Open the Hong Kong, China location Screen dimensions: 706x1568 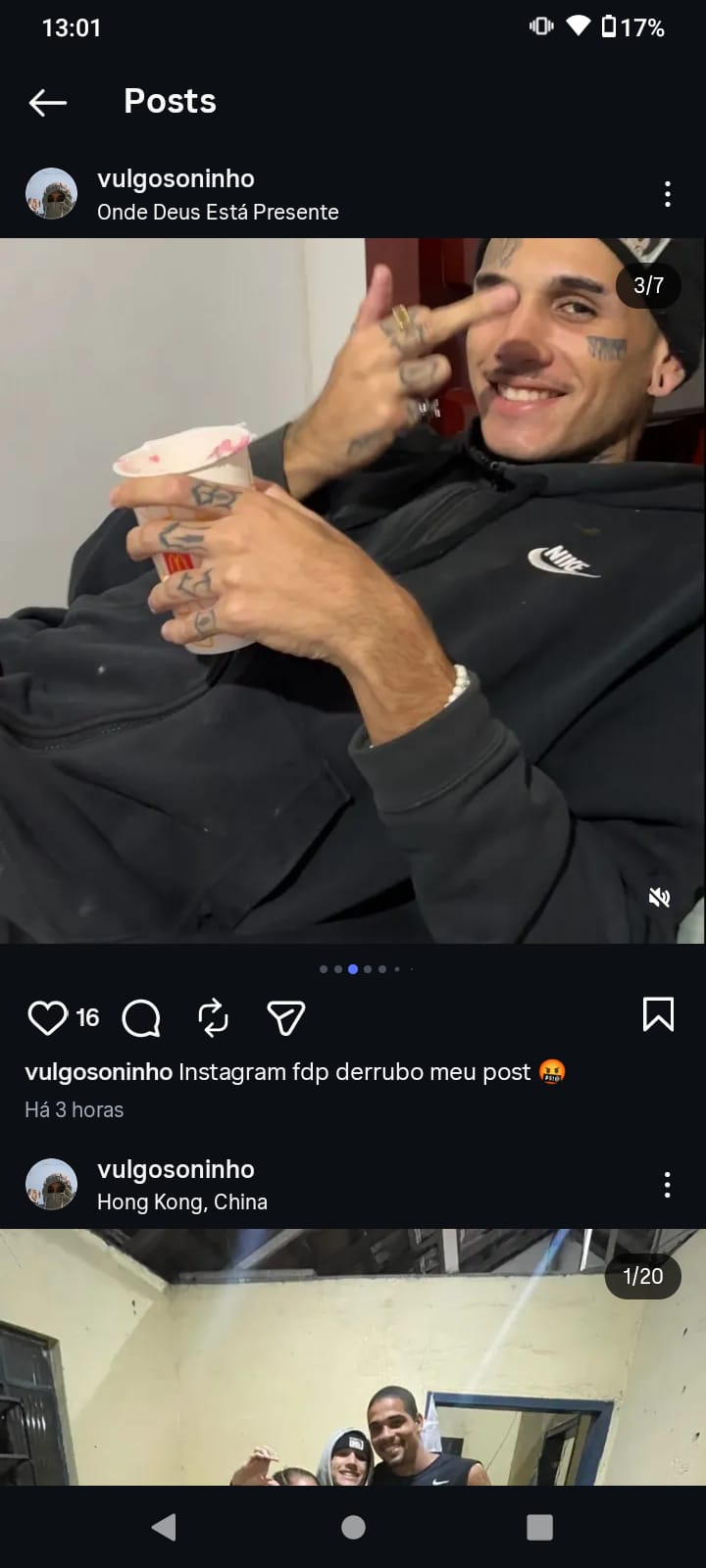point(182,1201)
